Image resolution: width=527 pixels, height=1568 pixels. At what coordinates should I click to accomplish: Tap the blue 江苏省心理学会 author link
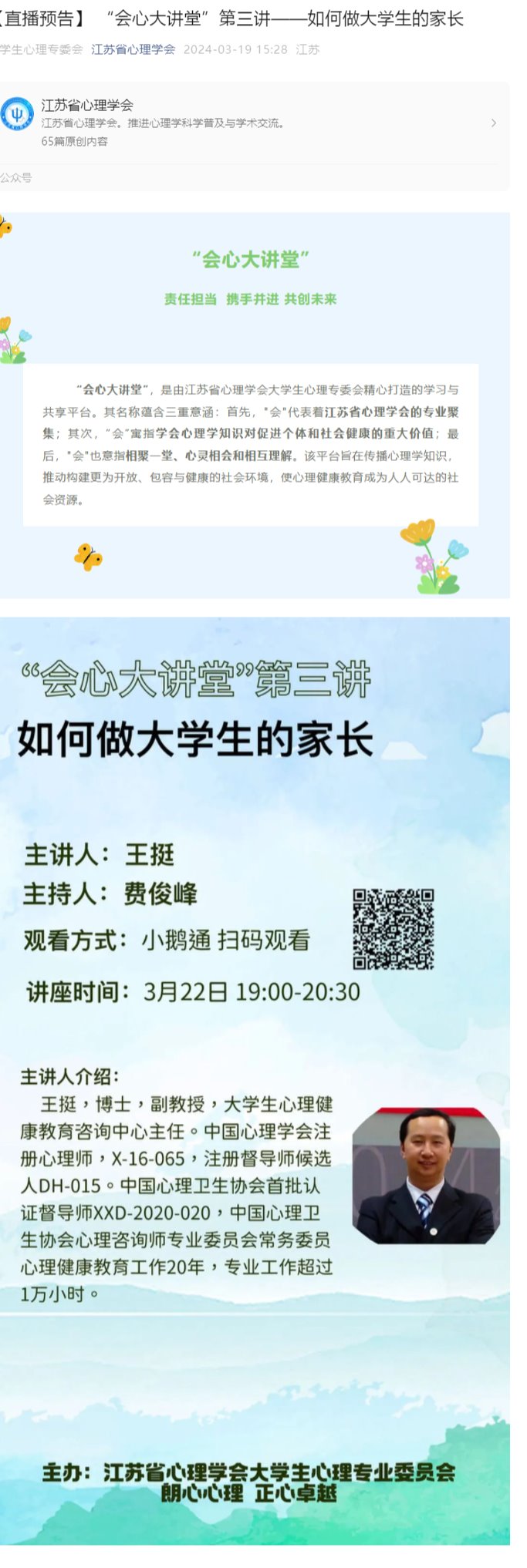click(133, 49)
